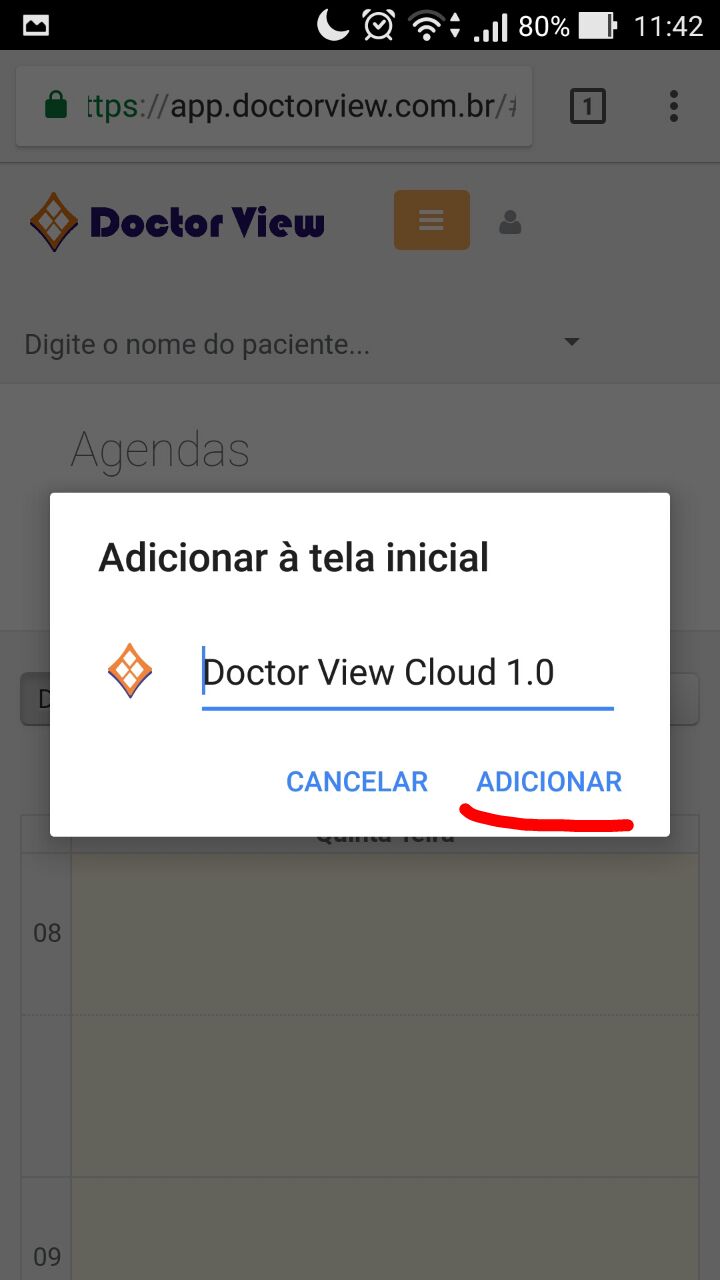The image size is (720, 1280).
Task: Open the orange hamburger menu
Action: [431, 220]
